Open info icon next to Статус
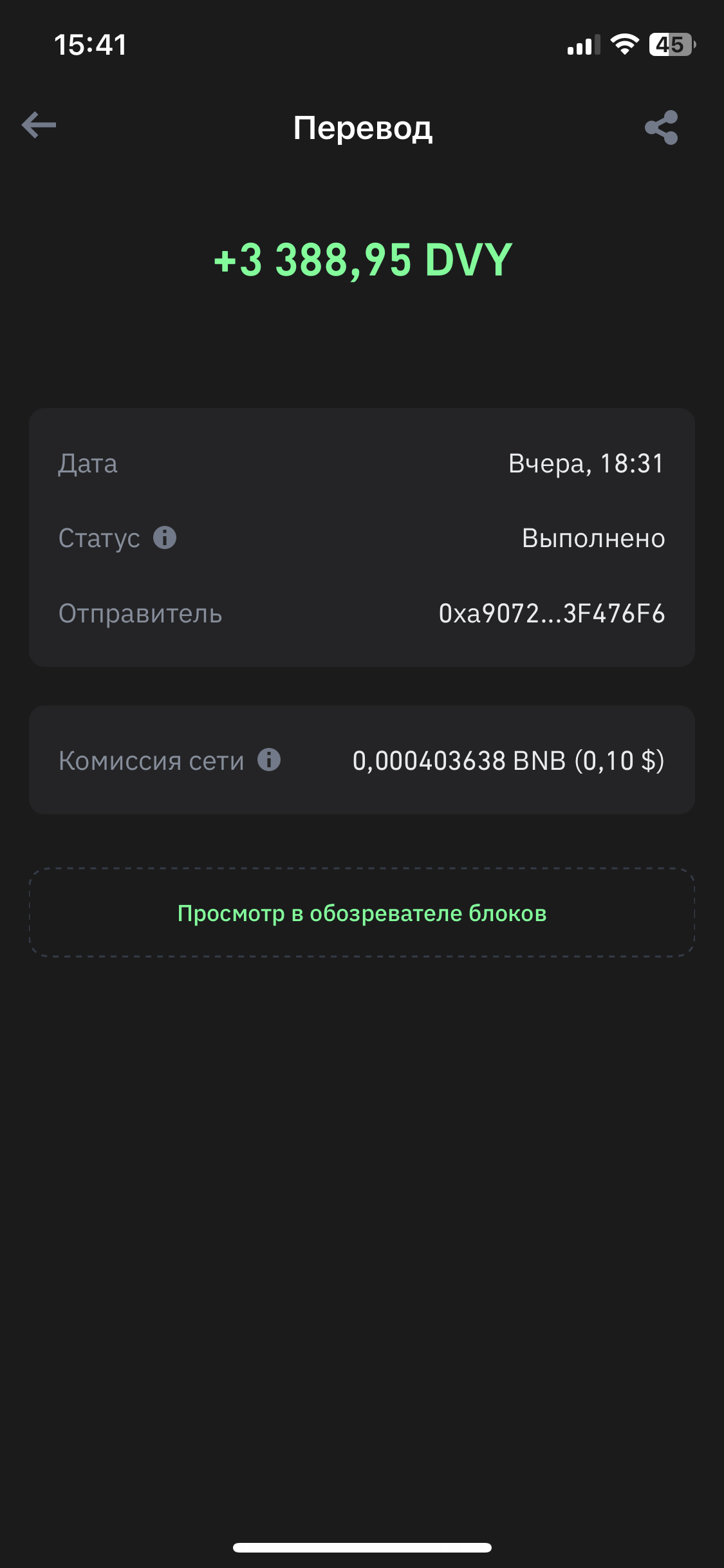This screenshot has height=1568, width=724. [x=165, y=537]
